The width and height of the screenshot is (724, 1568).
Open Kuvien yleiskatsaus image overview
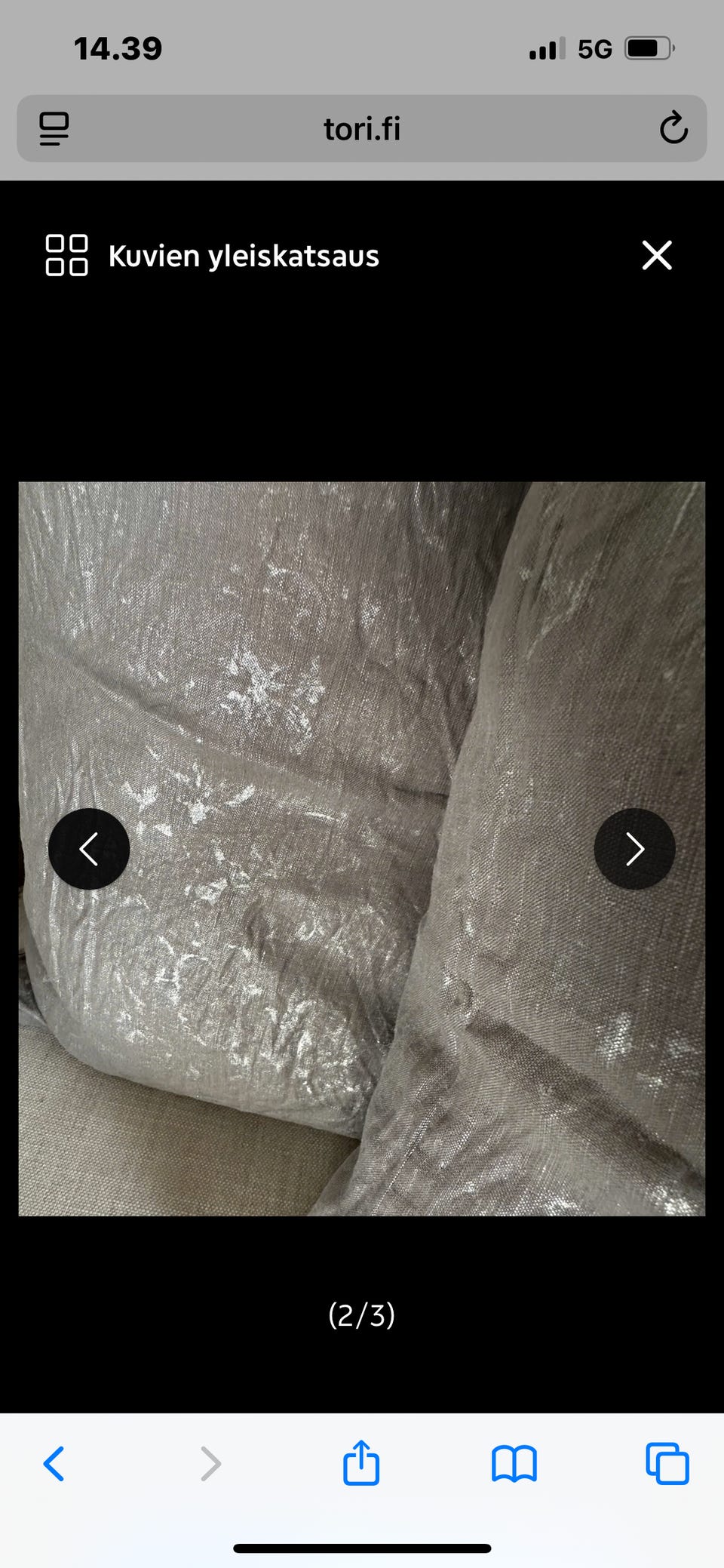(212, 256)
